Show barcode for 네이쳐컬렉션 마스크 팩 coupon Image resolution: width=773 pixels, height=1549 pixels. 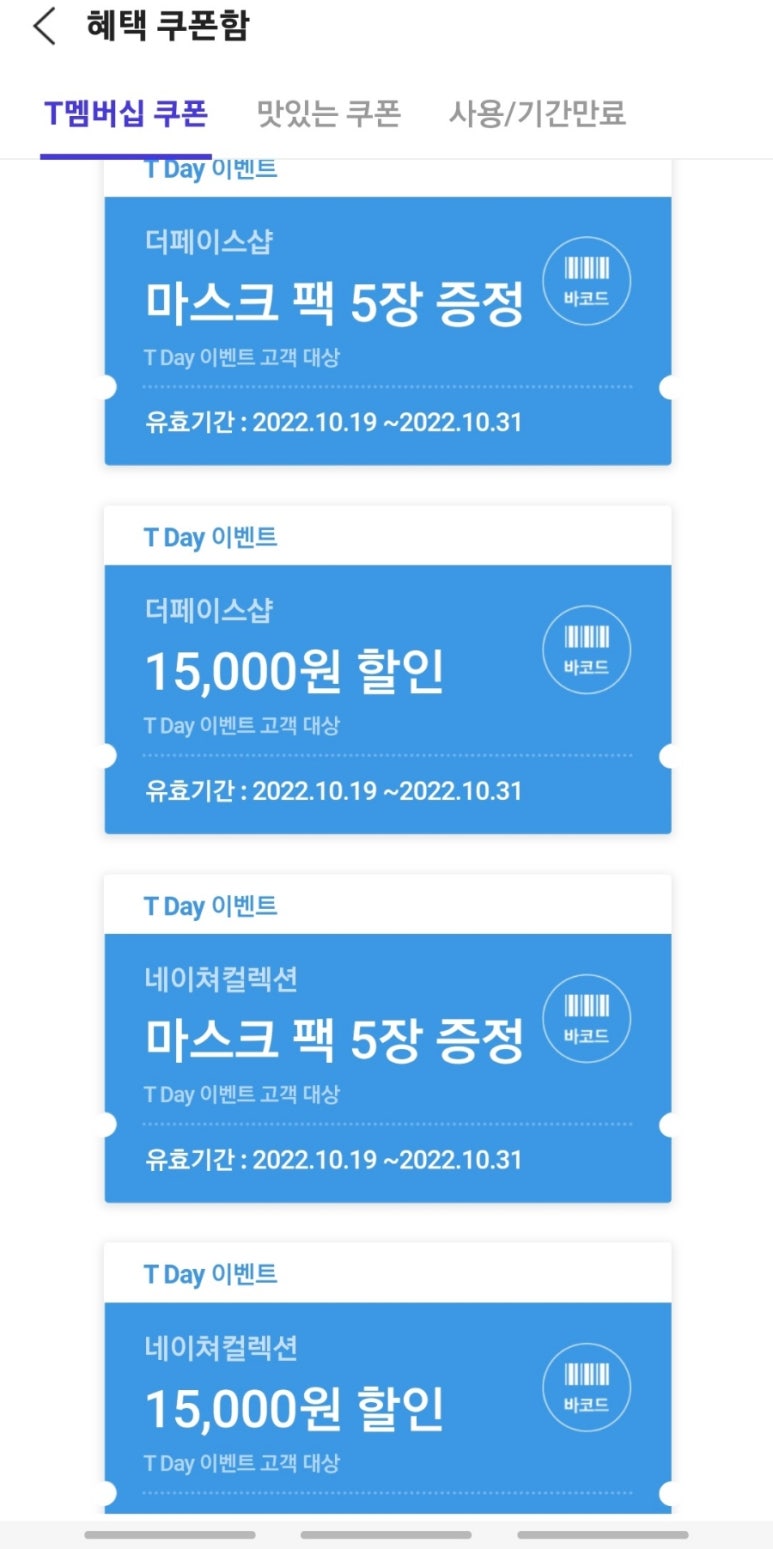(586, 1018)
